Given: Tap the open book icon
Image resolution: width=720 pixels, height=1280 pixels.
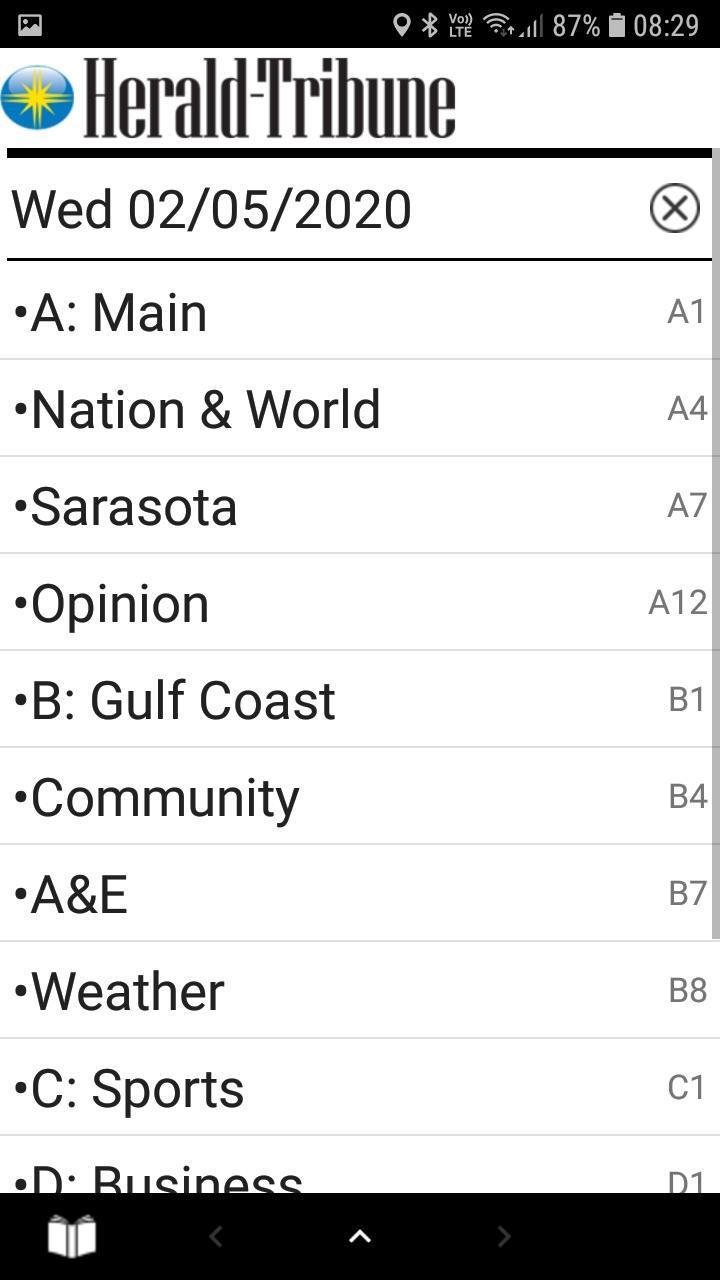Looking at the screenshot, I should click(72, 1237).
